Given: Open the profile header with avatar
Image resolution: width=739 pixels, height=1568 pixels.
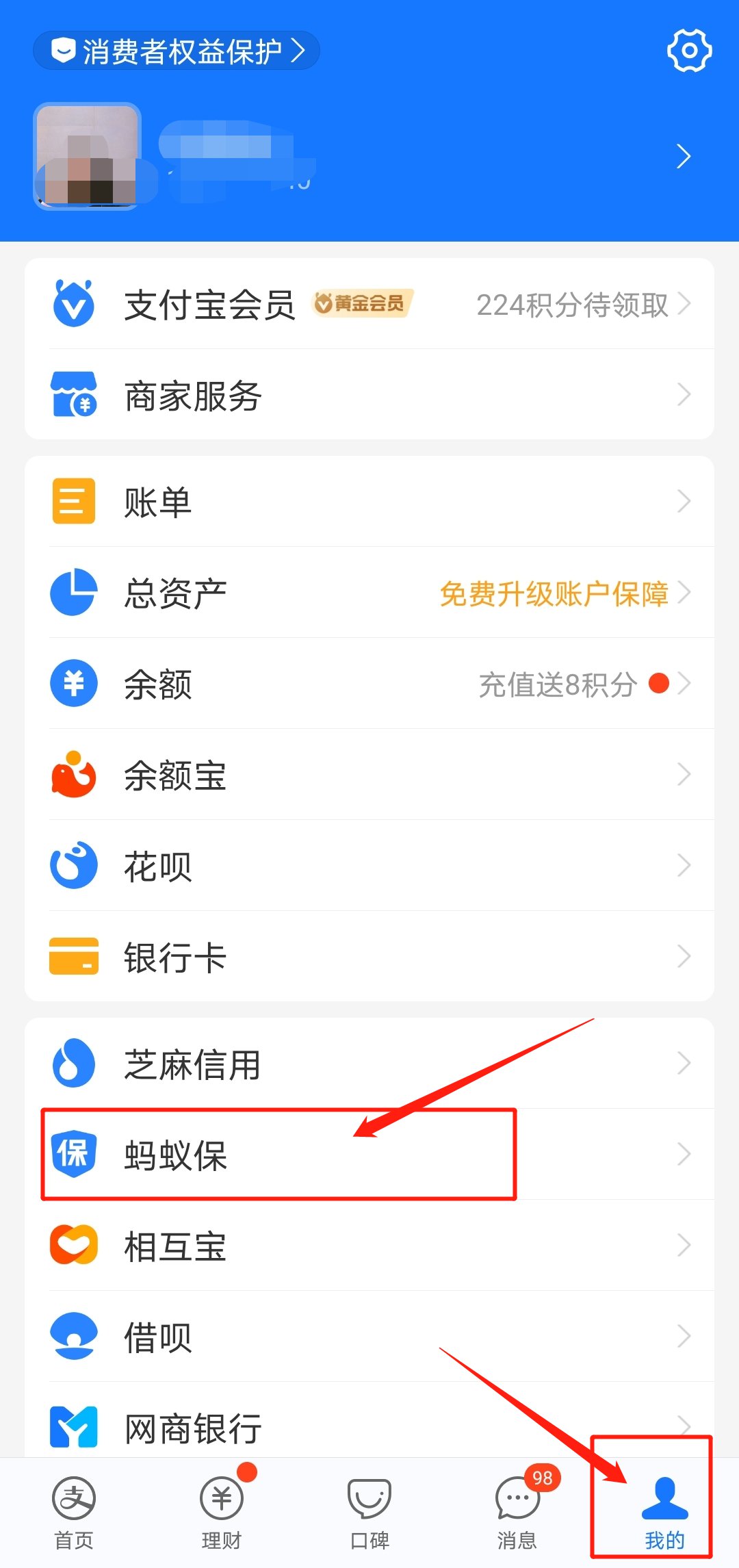Looking at the screenshot, I should tap(369, 157).
